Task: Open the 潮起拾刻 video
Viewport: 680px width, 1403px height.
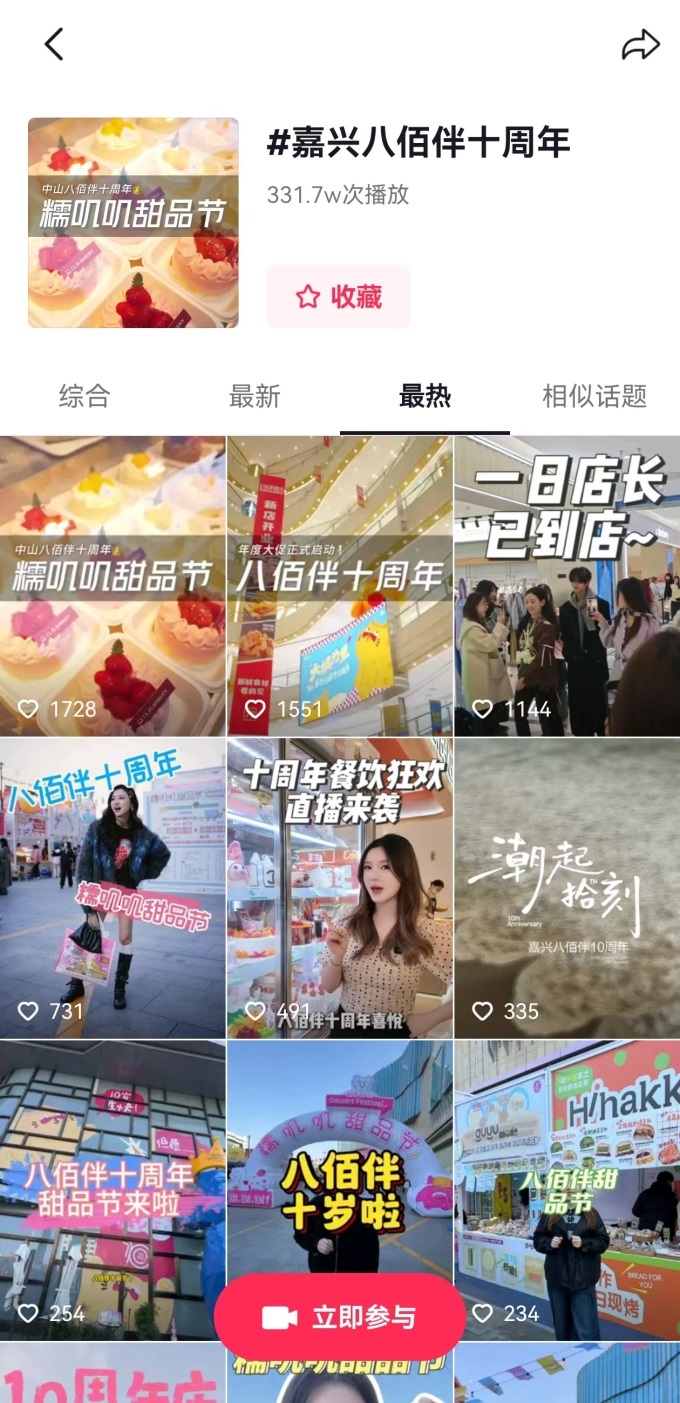Action: 567,888
